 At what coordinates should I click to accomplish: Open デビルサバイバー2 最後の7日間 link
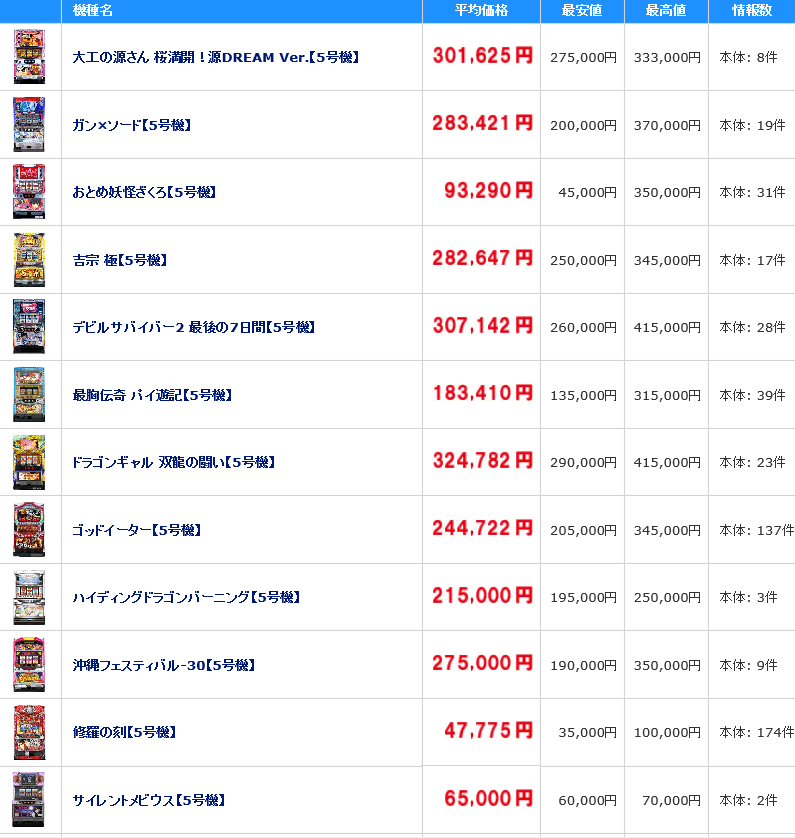click(194, 327)
